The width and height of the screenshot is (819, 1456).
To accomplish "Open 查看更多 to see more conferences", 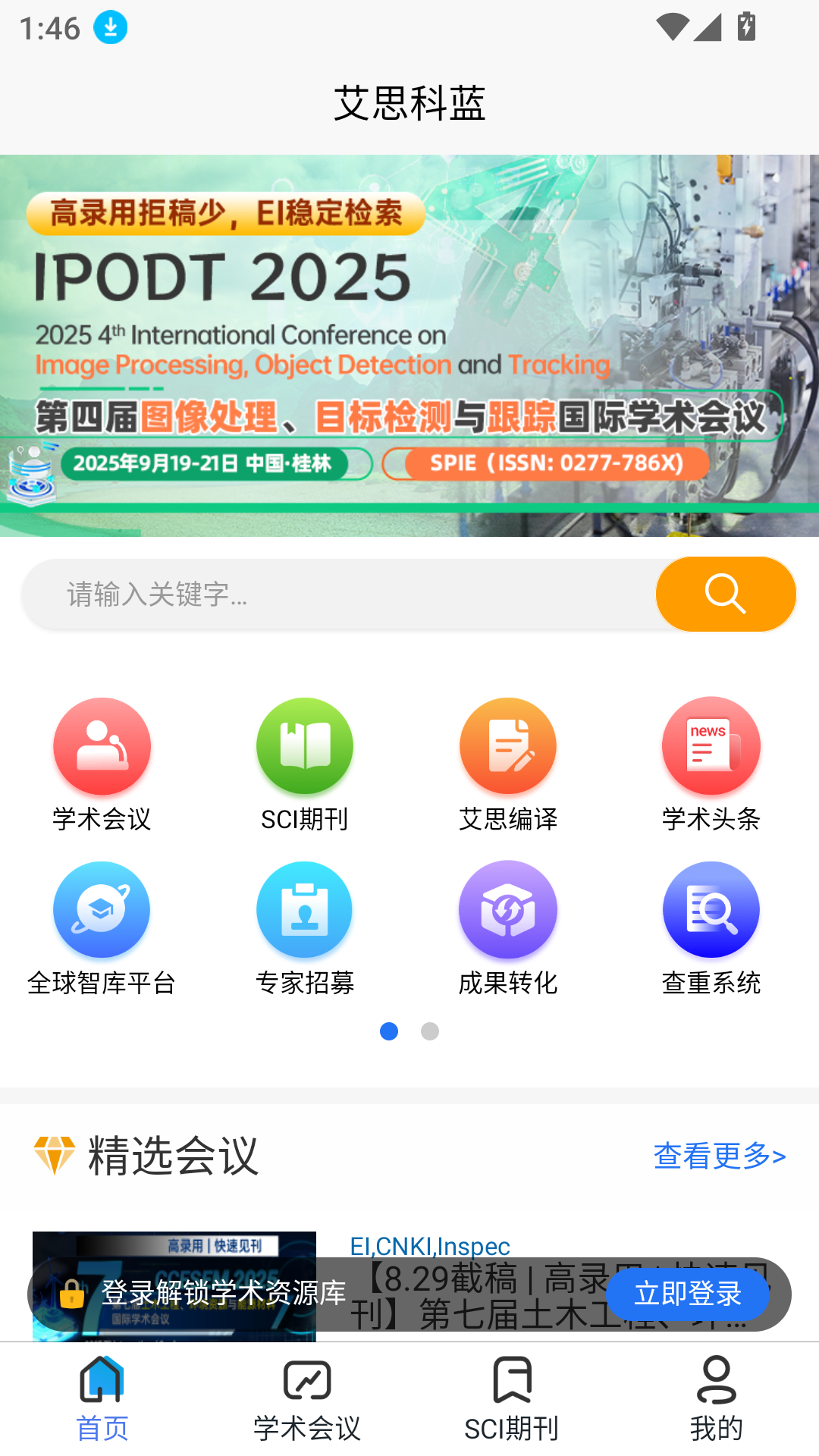I will point(718,1156).
